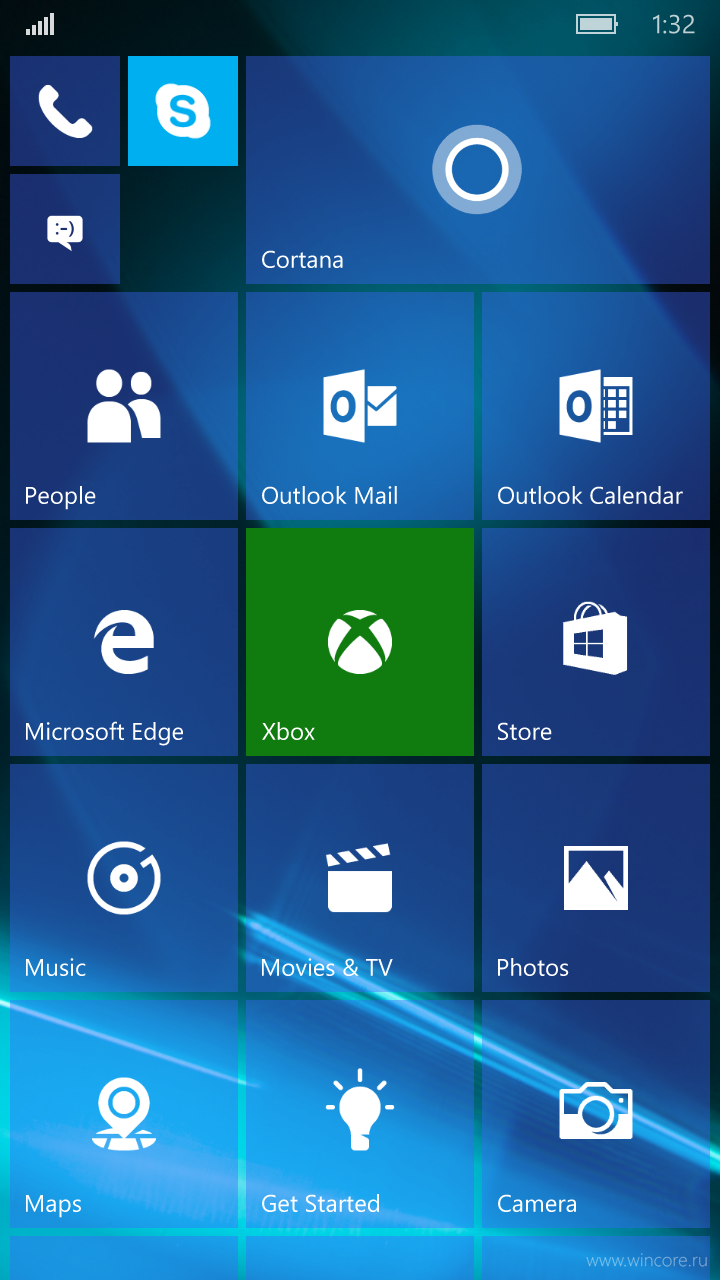
Task: Launch the Camera app
Action: click(596, 1114)
